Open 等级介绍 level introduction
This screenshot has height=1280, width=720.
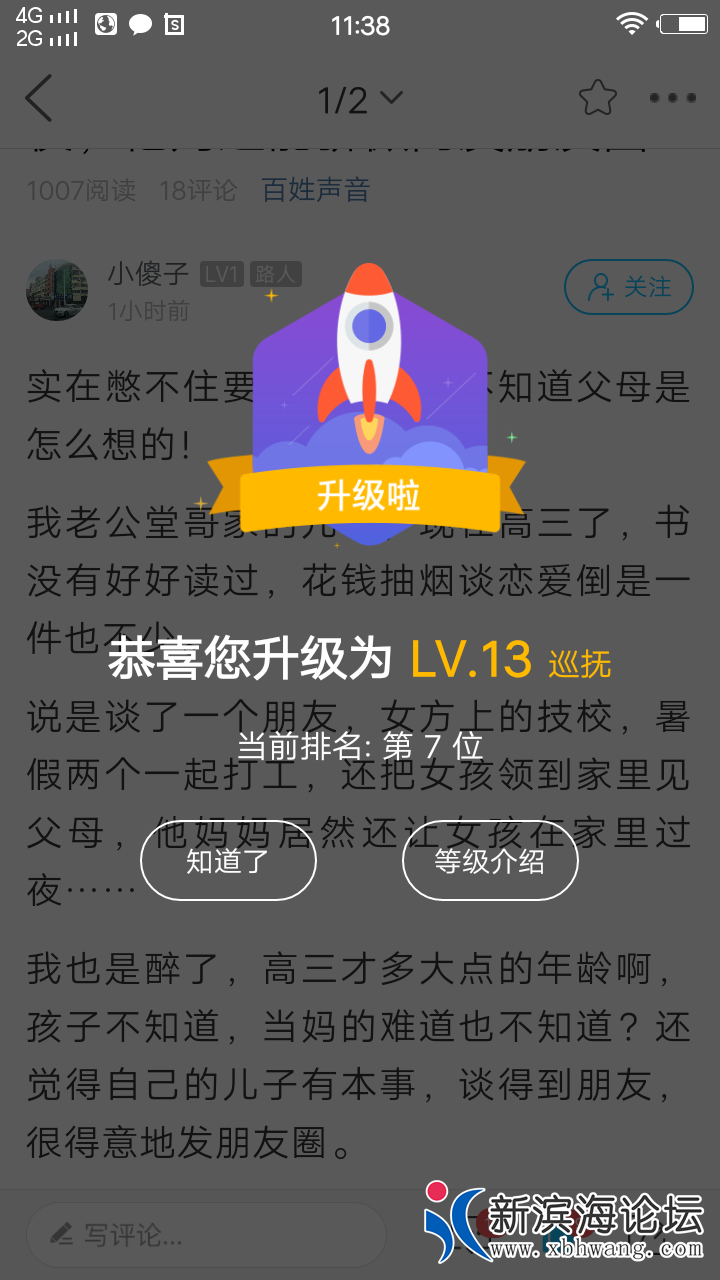point(490,861)
